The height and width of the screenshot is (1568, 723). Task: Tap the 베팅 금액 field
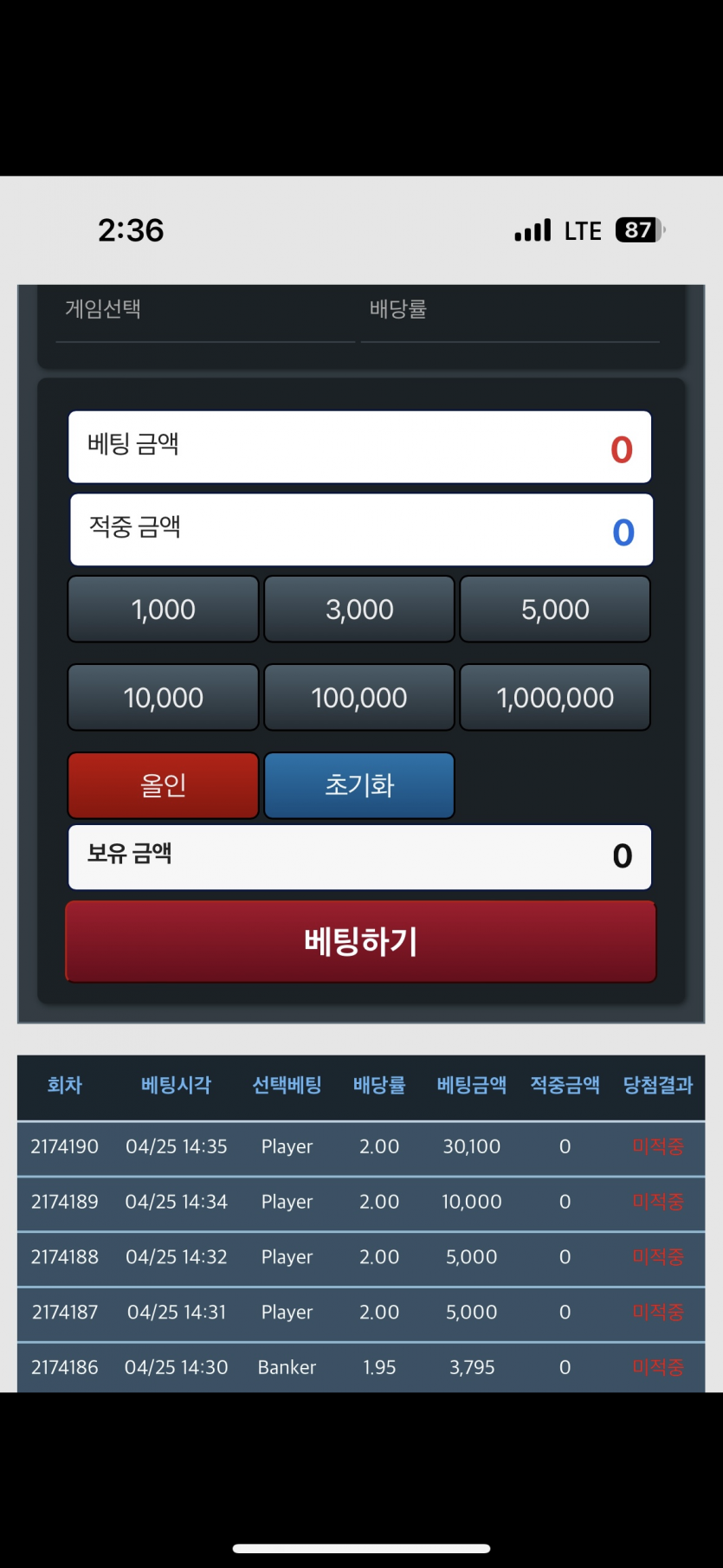pos(359,447)
